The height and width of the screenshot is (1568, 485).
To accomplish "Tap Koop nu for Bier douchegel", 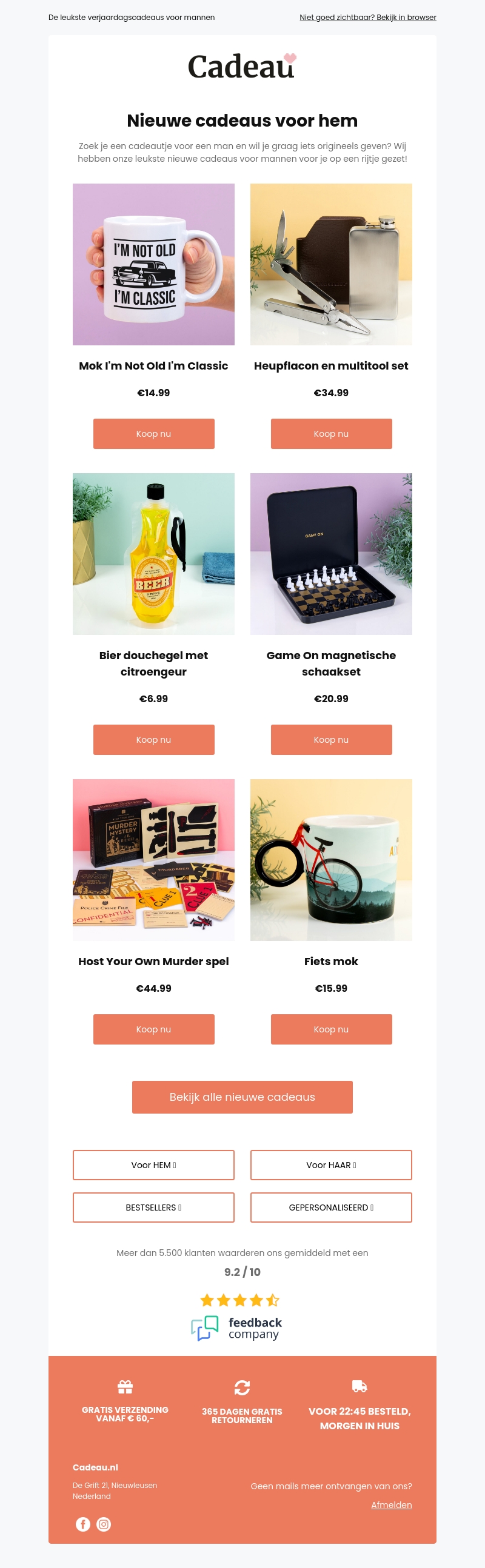I will point(153,740).
